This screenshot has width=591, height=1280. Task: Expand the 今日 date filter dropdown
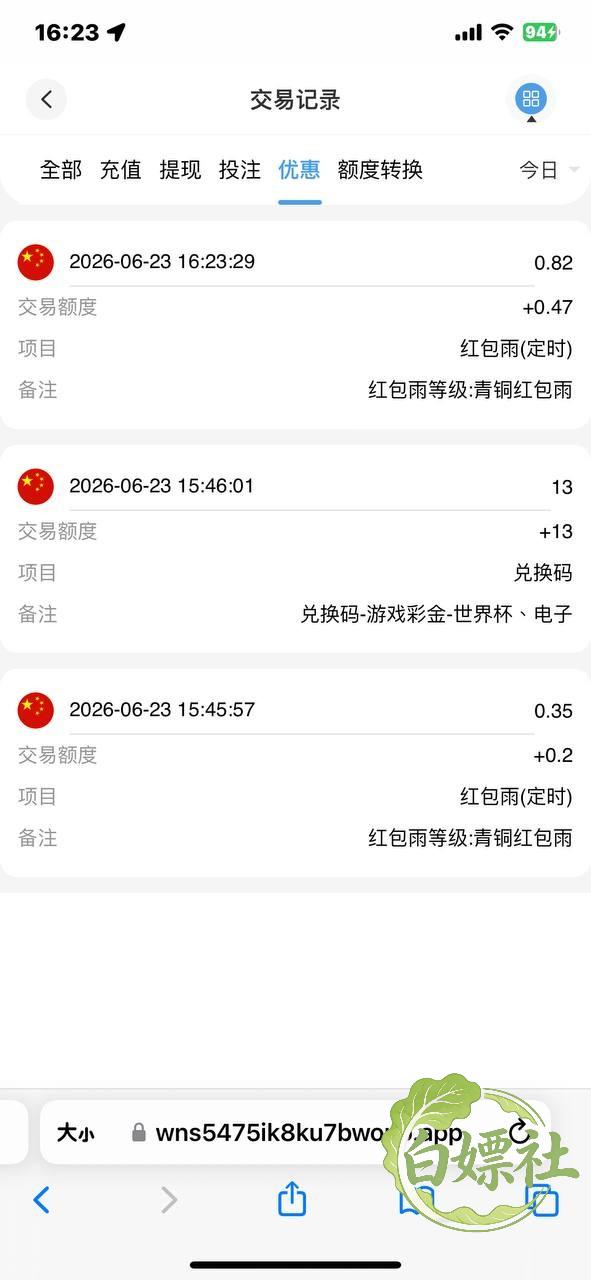pyautogui.click(x=549, y=170)
